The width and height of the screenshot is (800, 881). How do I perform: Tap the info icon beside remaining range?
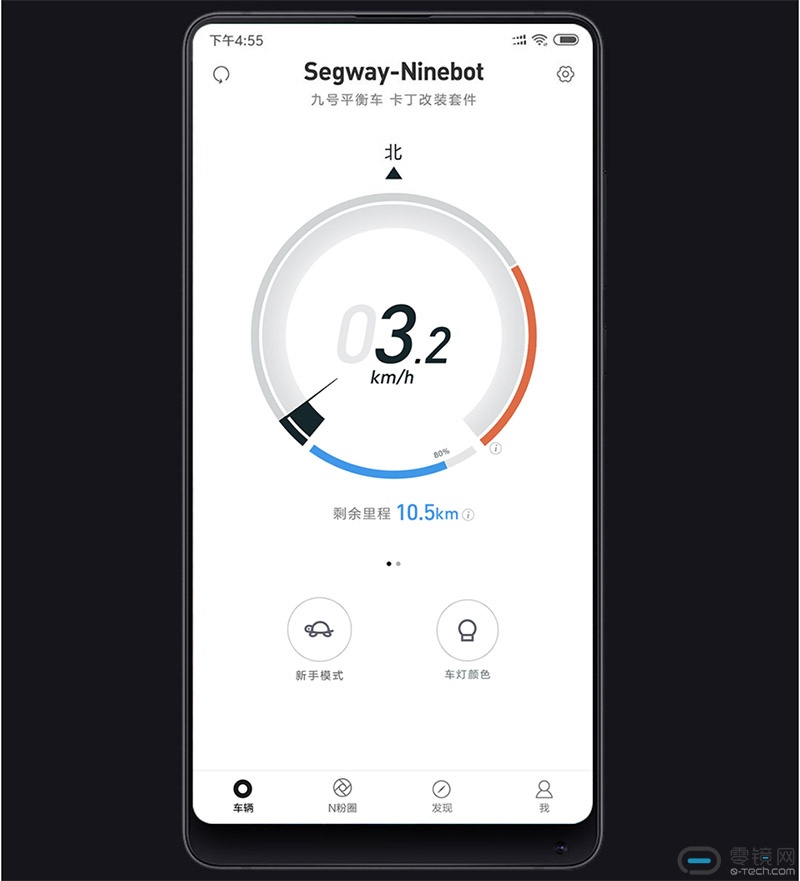[469, 515]
